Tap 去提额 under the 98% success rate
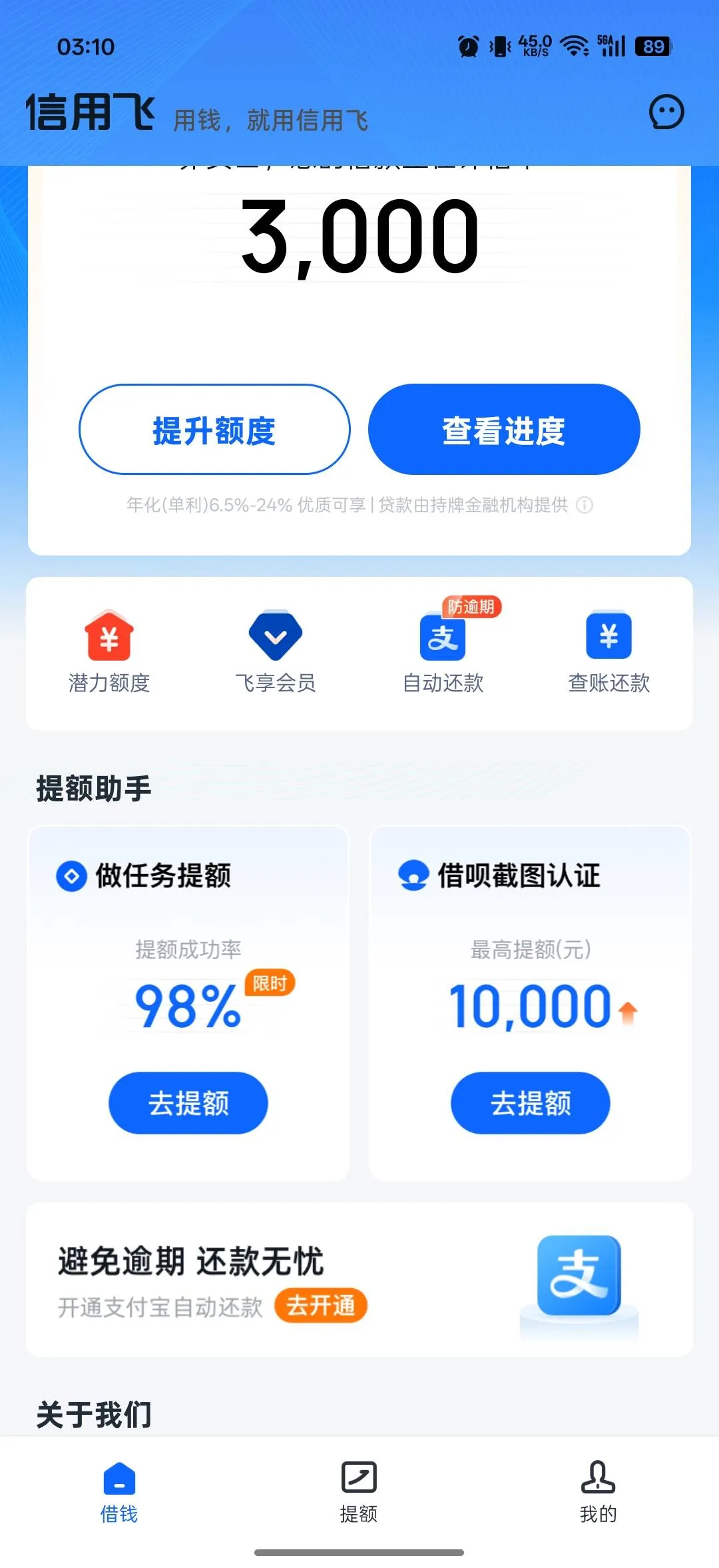 (x=188, y=1103)
